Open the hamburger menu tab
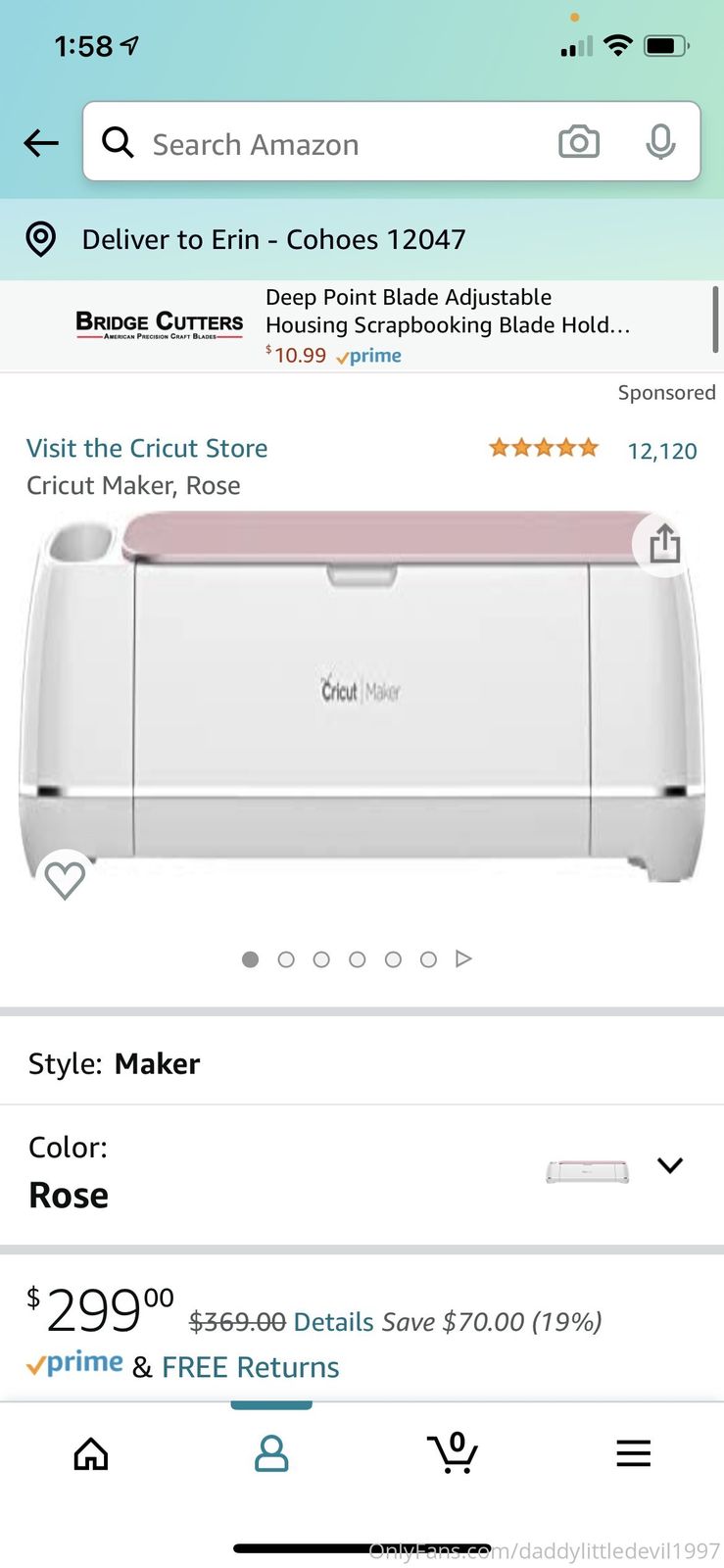The height and width of the screenshot is (1568, 724). (633, 1453)
